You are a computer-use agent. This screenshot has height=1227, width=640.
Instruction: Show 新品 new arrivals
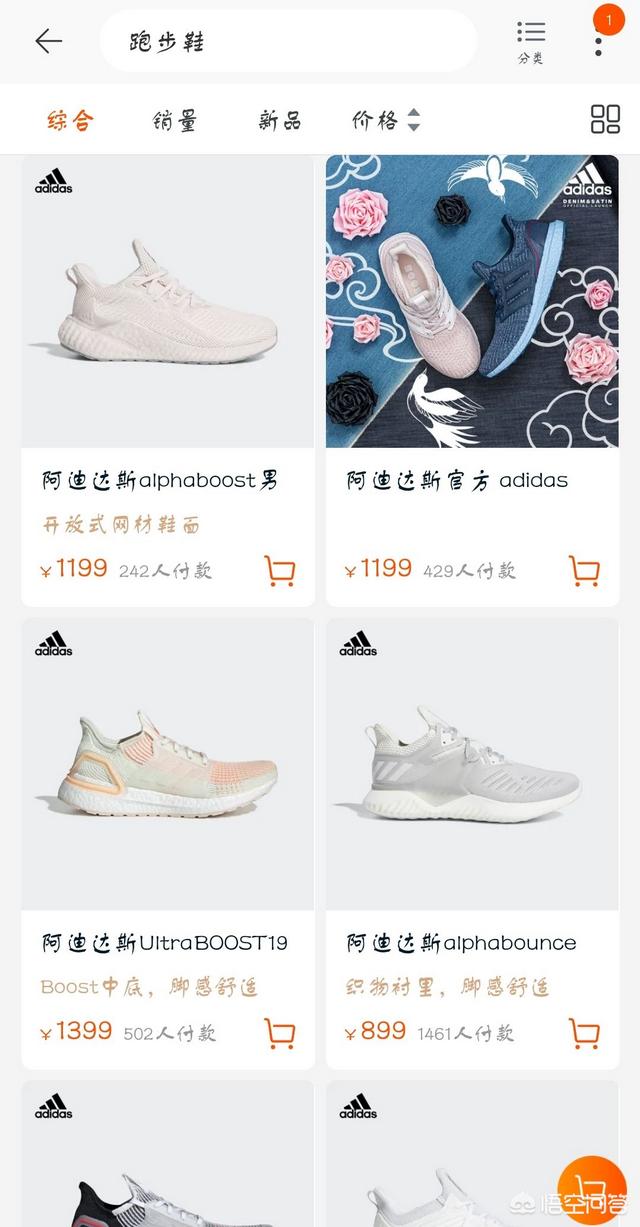click(x=279, y=121)
